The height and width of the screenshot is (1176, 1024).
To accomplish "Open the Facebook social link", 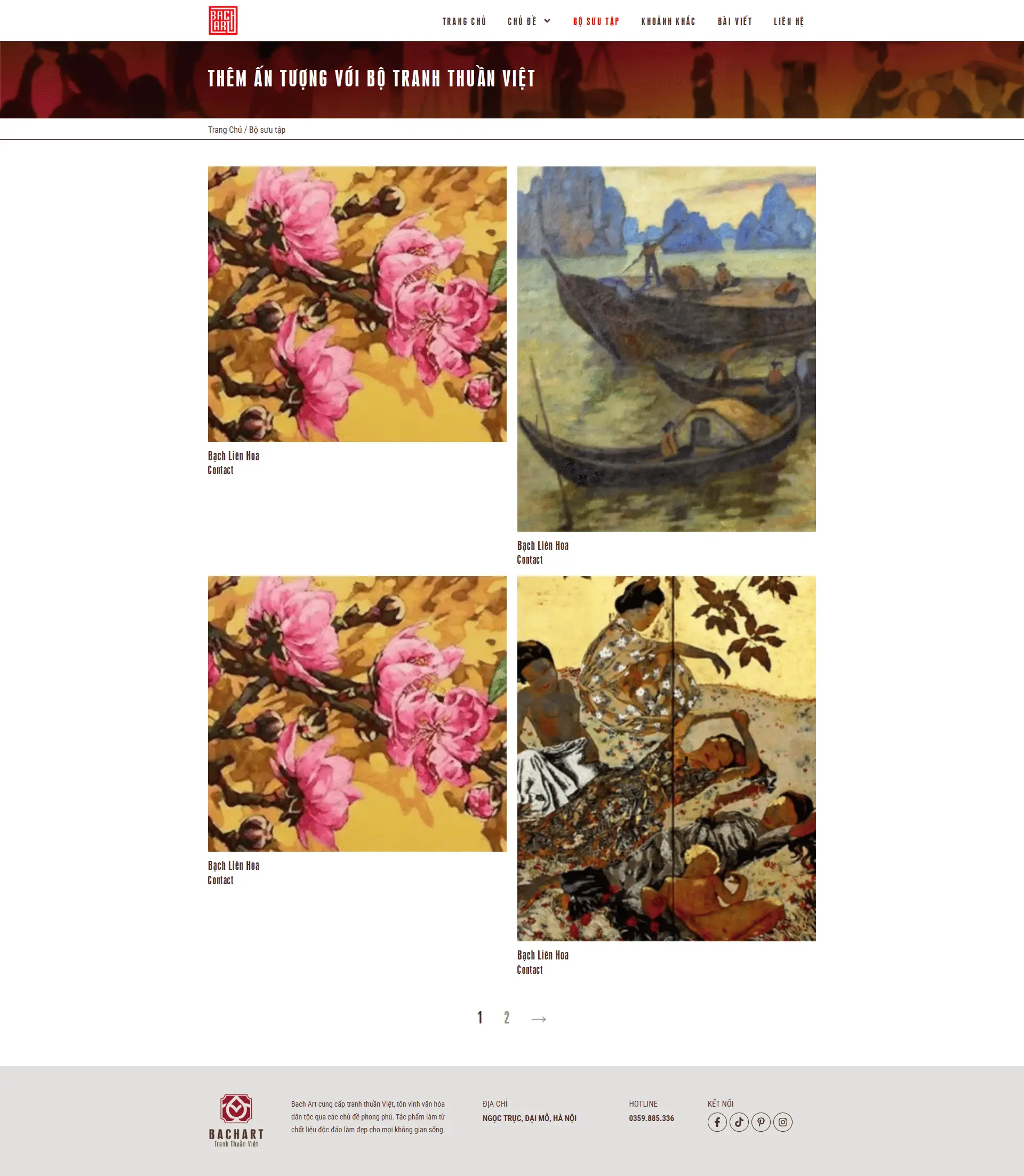I will 717,1122.
